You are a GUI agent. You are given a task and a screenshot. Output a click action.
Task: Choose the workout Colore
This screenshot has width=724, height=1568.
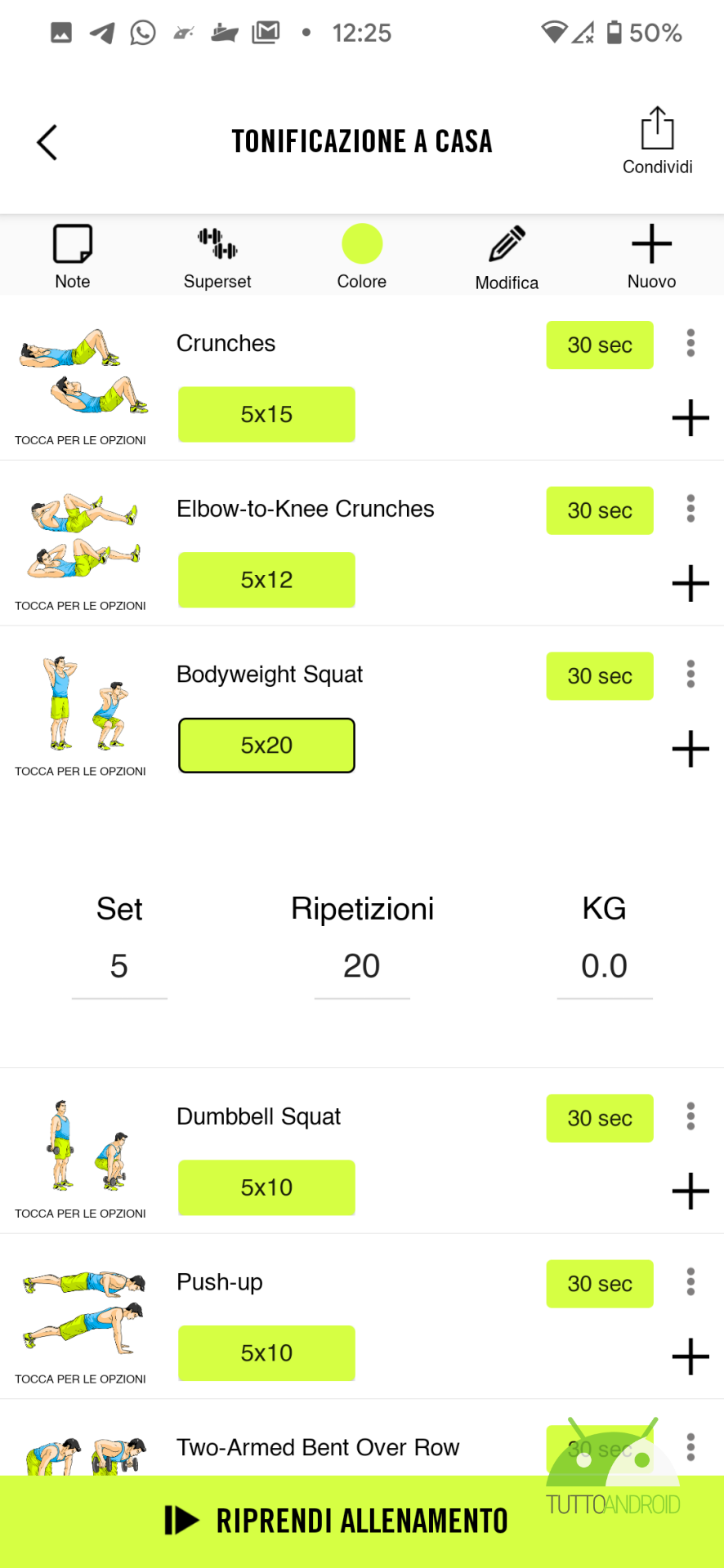[362, 256]
